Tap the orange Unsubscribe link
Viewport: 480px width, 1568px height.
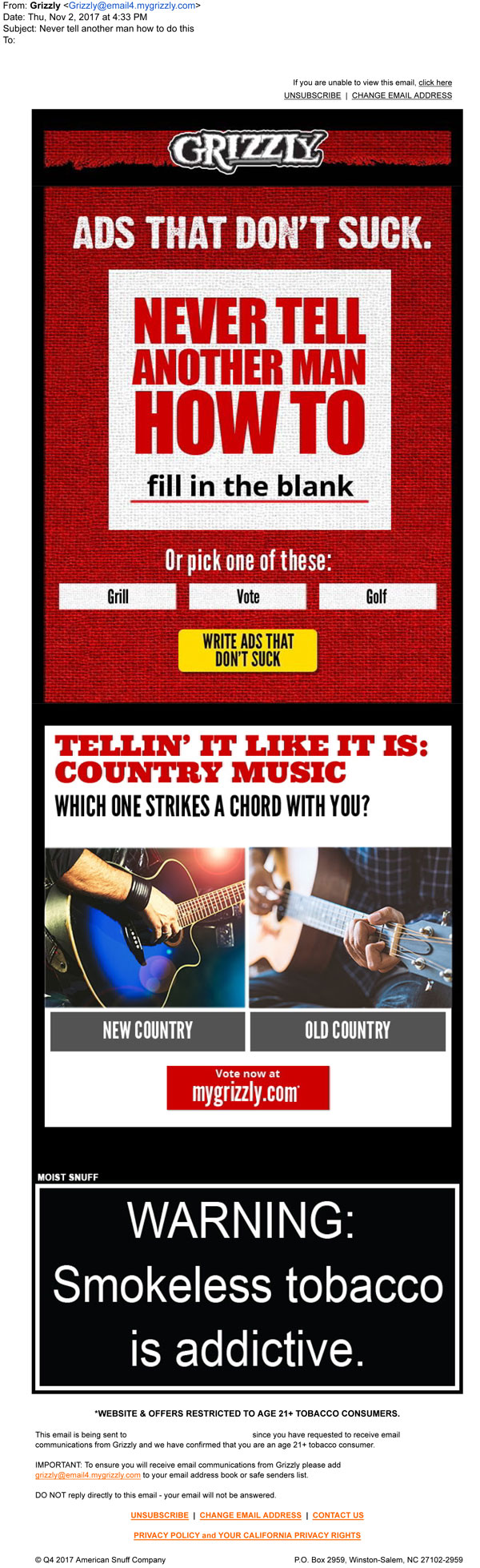(159, 1515)
